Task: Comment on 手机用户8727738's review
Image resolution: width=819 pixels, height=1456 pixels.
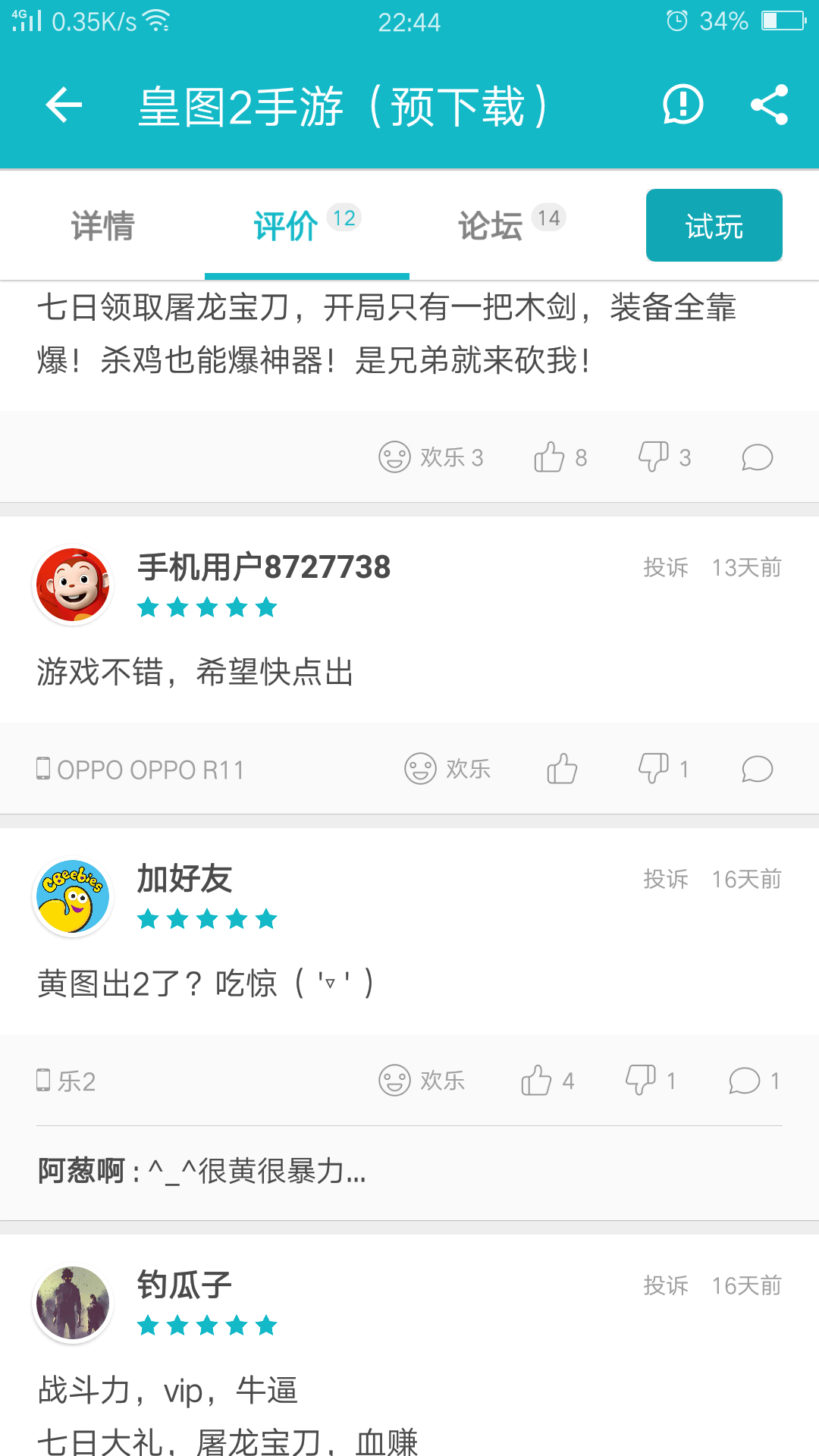Action: (757, 769)
